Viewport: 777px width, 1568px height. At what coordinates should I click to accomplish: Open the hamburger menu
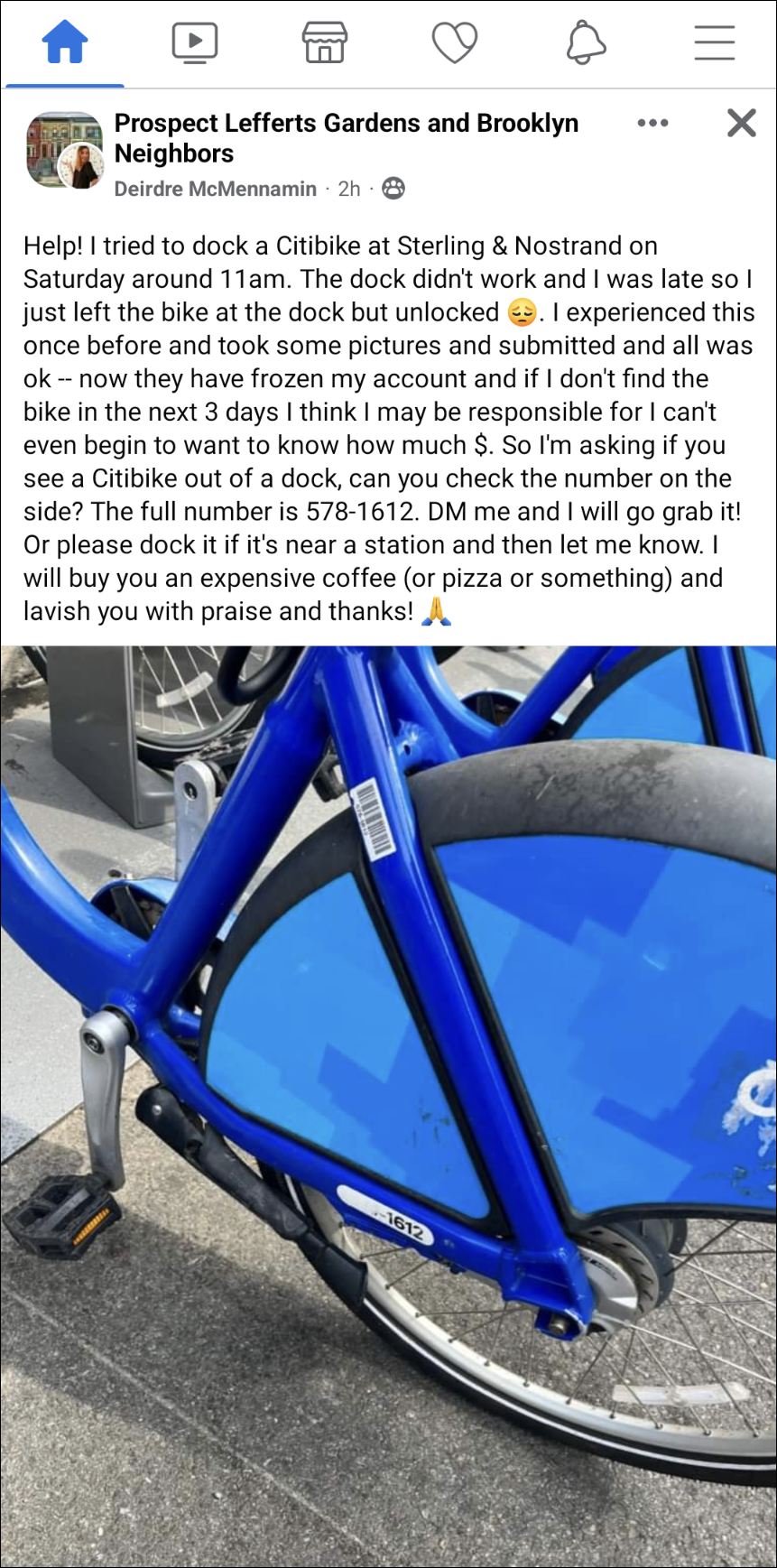tap(714, 42)
